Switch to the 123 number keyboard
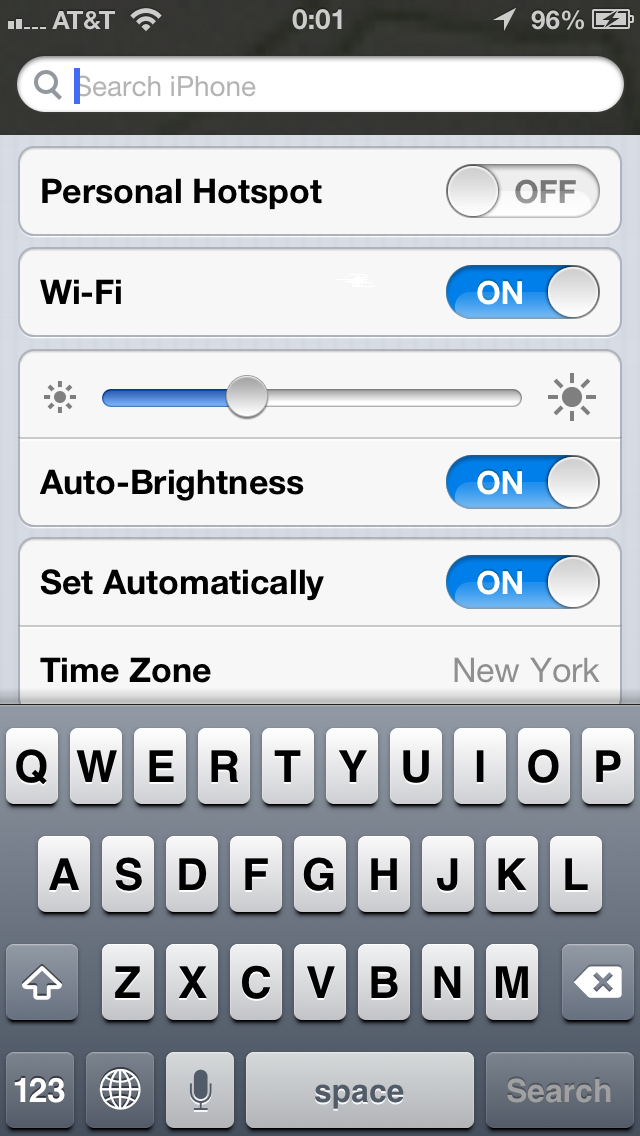The height and width of the screenshot is (1136, 640). pyautogui.click(x=40, y=1090)
